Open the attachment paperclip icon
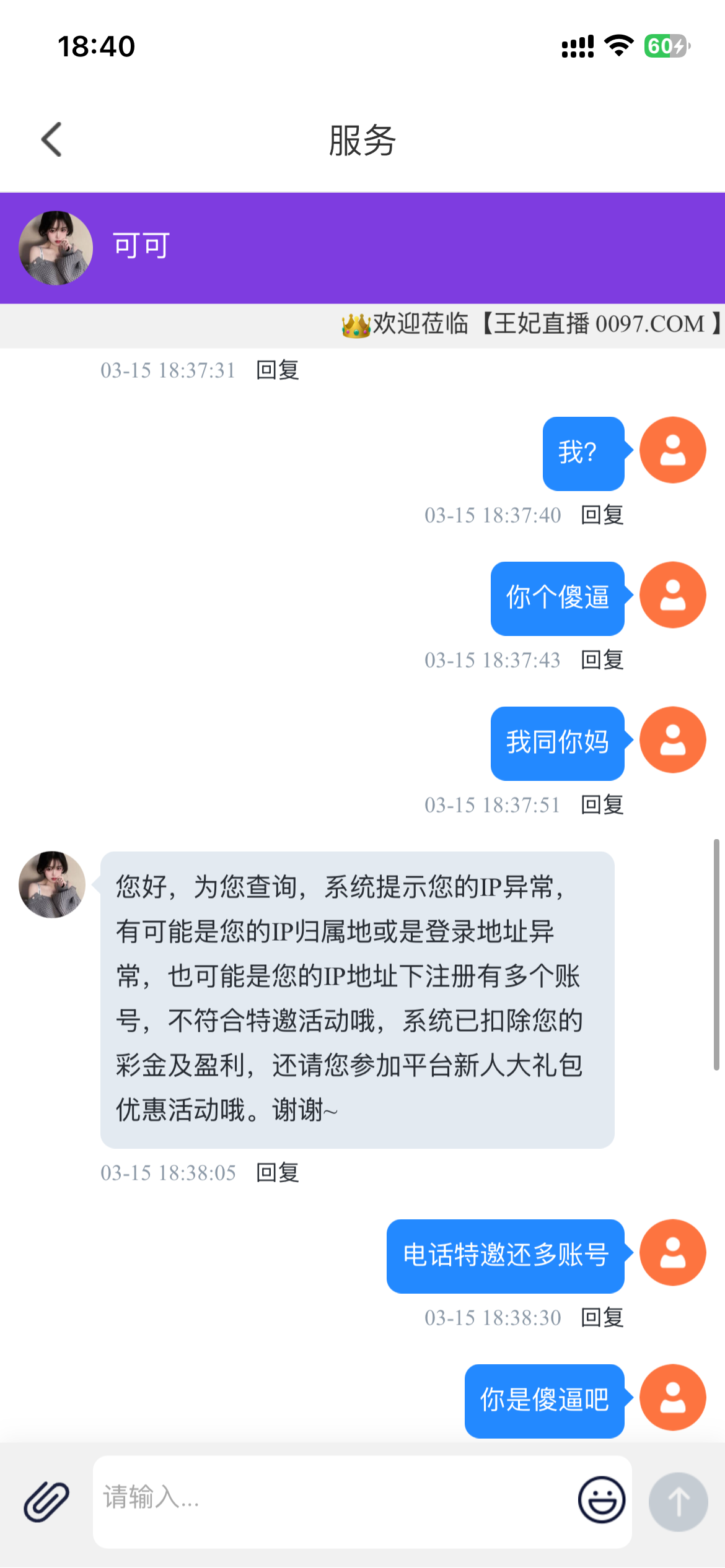 [46, 1501]
